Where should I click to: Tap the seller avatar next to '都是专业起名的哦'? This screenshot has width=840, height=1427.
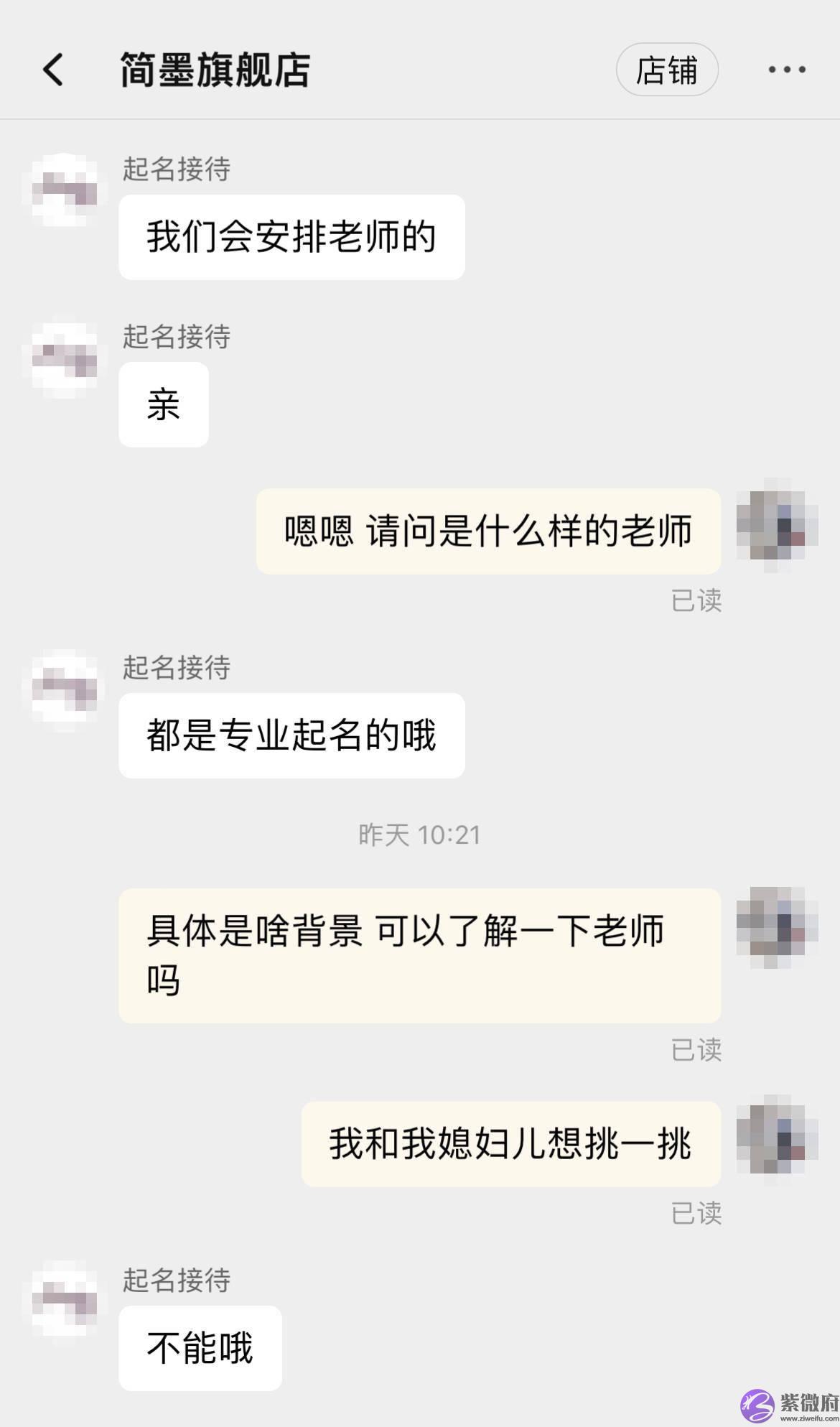[x=63, y=684]
